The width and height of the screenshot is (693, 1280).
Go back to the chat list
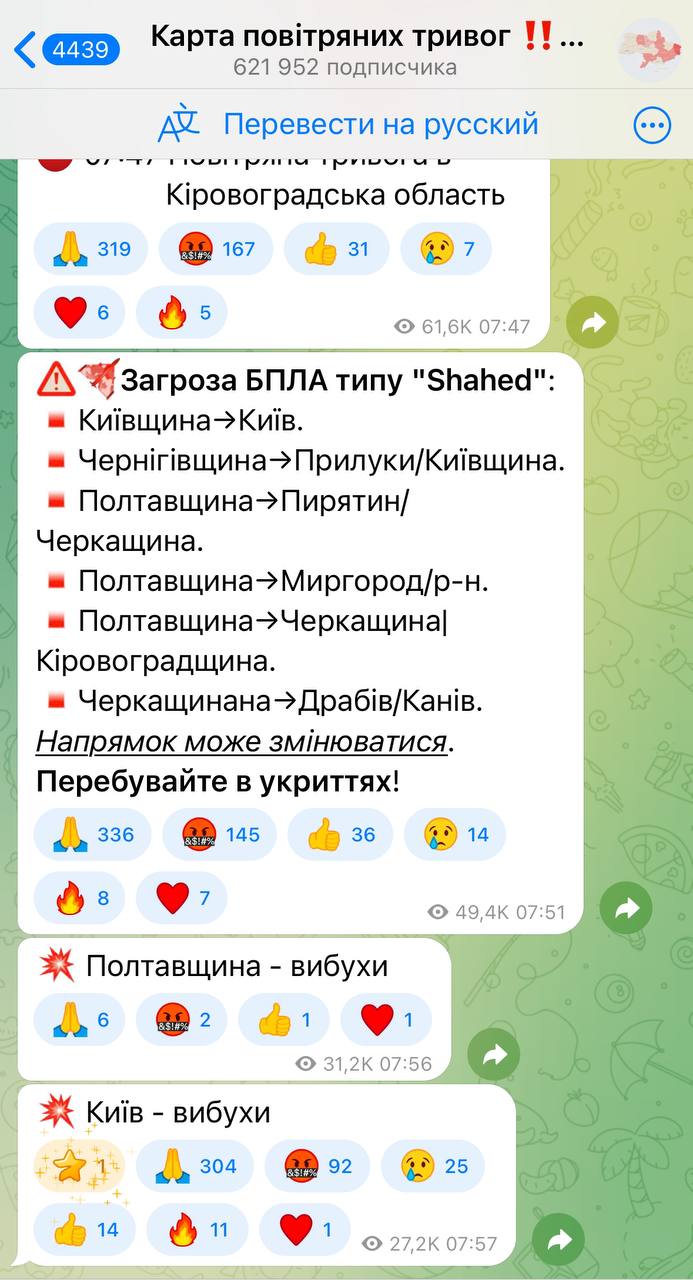coord(66,48)
